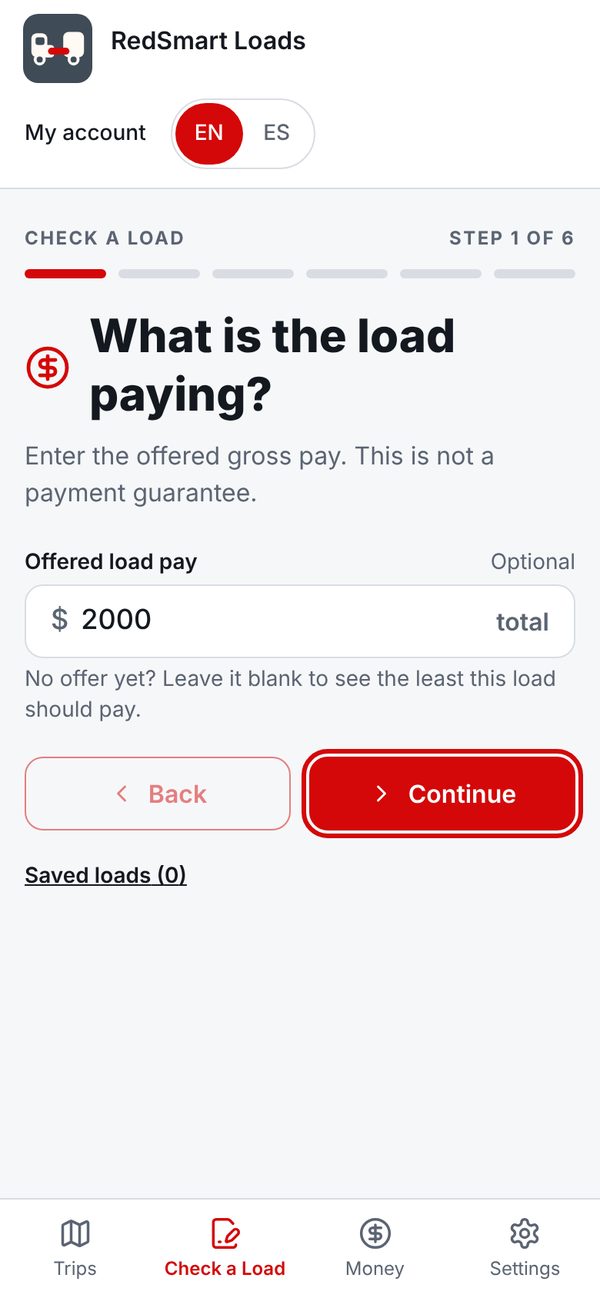Switch to the Trips tab
The height and width of the screenshot is (1298, 600).
point(75,1248)
